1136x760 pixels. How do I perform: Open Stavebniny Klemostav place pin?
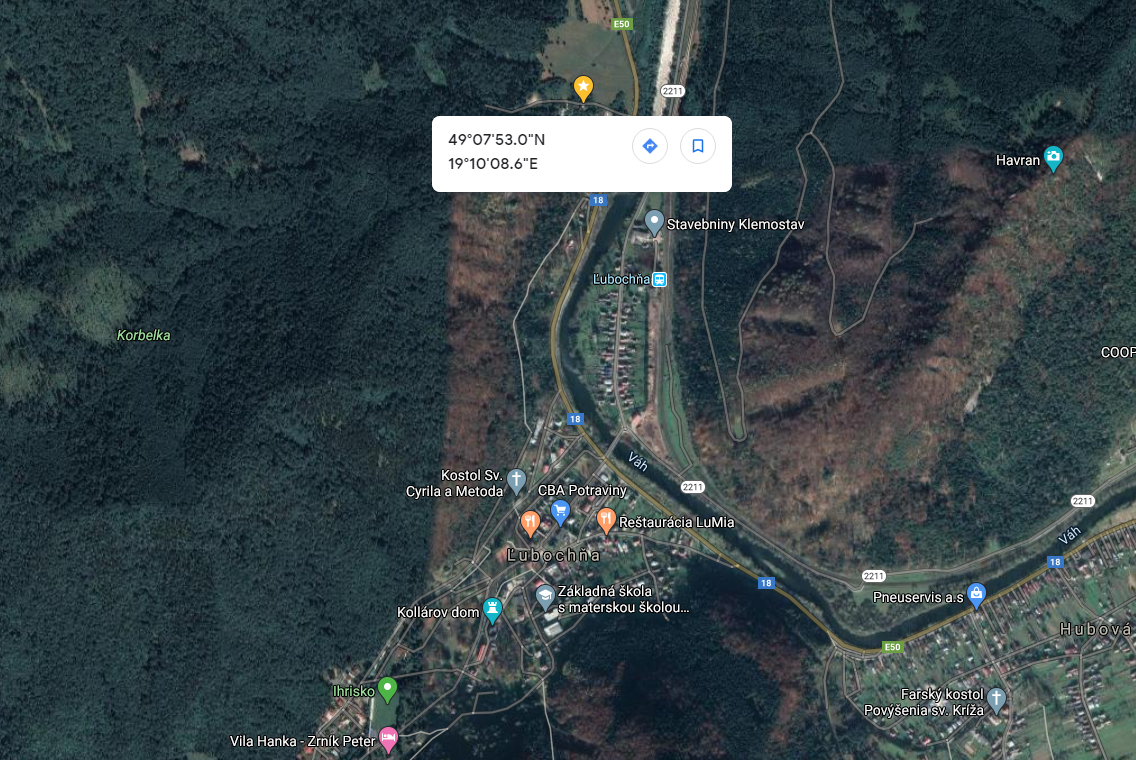(654, 221)
